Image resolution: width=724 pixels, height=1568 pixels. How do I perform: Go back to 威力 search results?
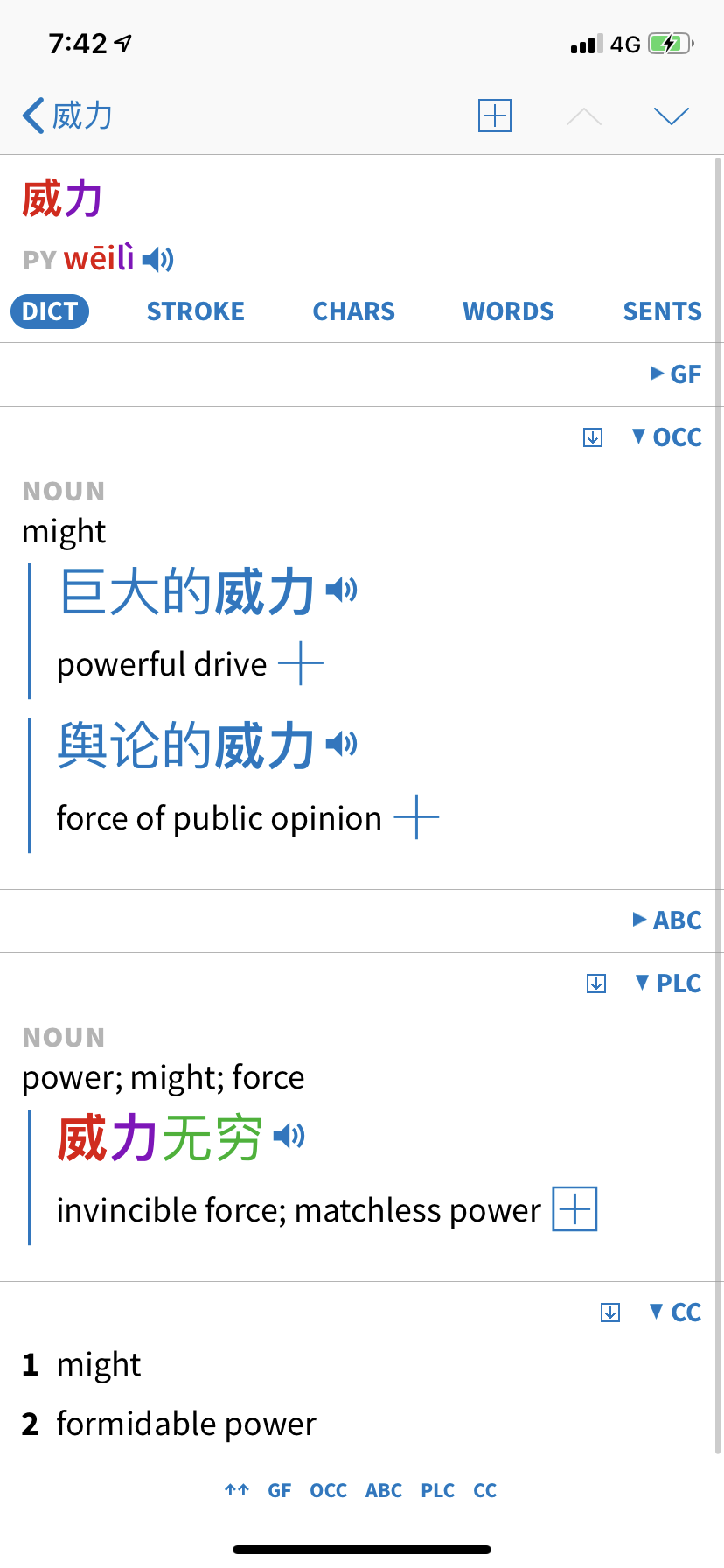pos(66,115)
